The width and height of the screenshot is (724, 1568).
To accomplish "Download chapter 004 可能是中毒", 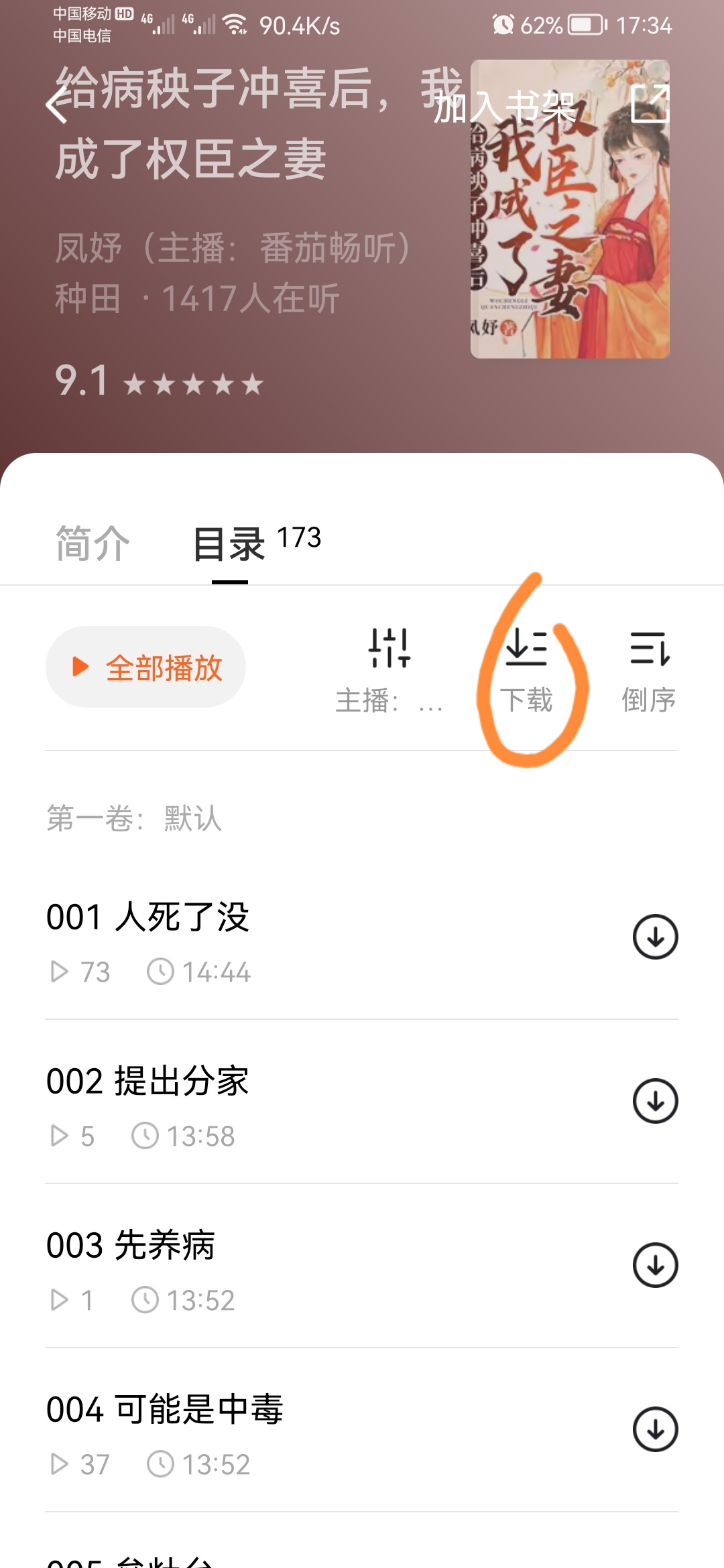I will coord(655,1429).
